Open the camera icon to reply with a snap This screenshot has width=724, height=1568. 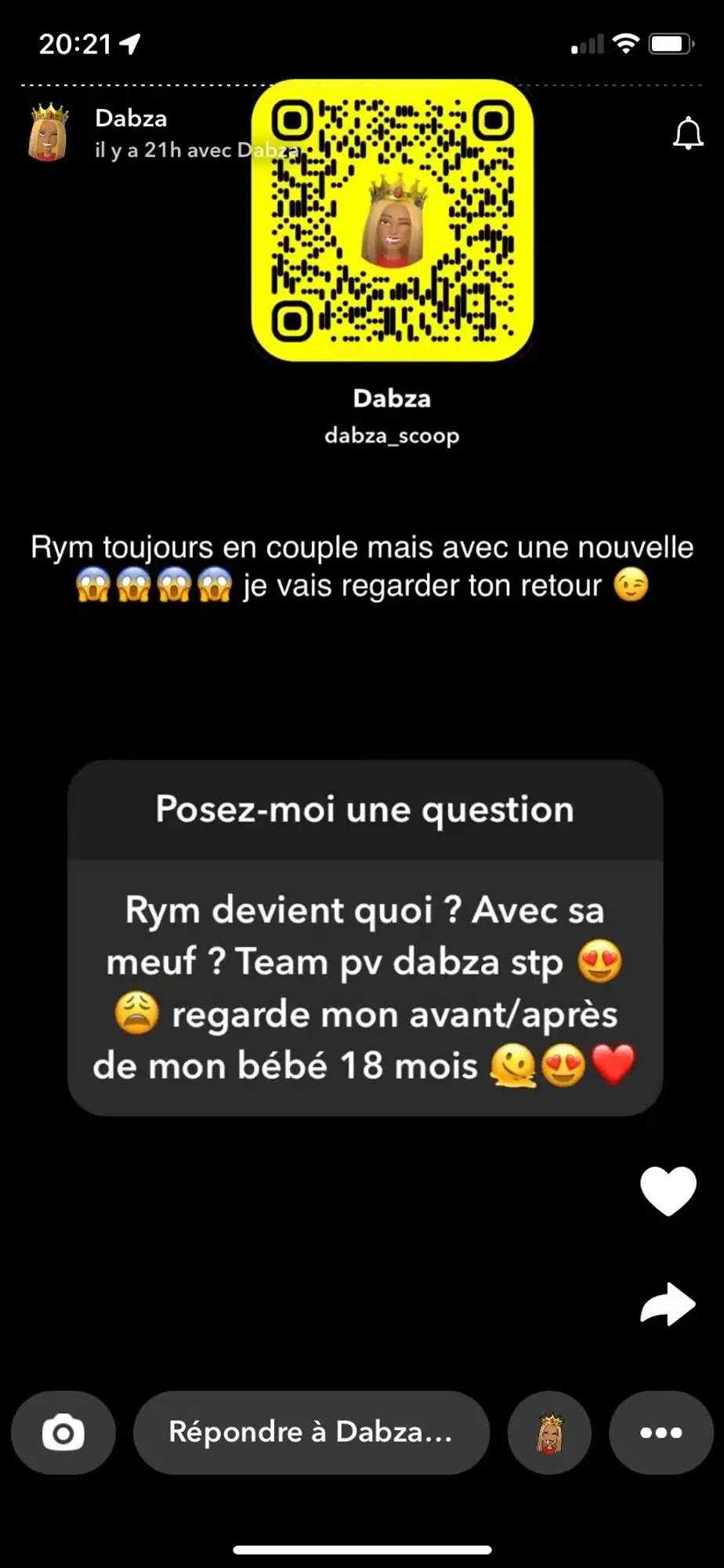[x=63, y=1432]
